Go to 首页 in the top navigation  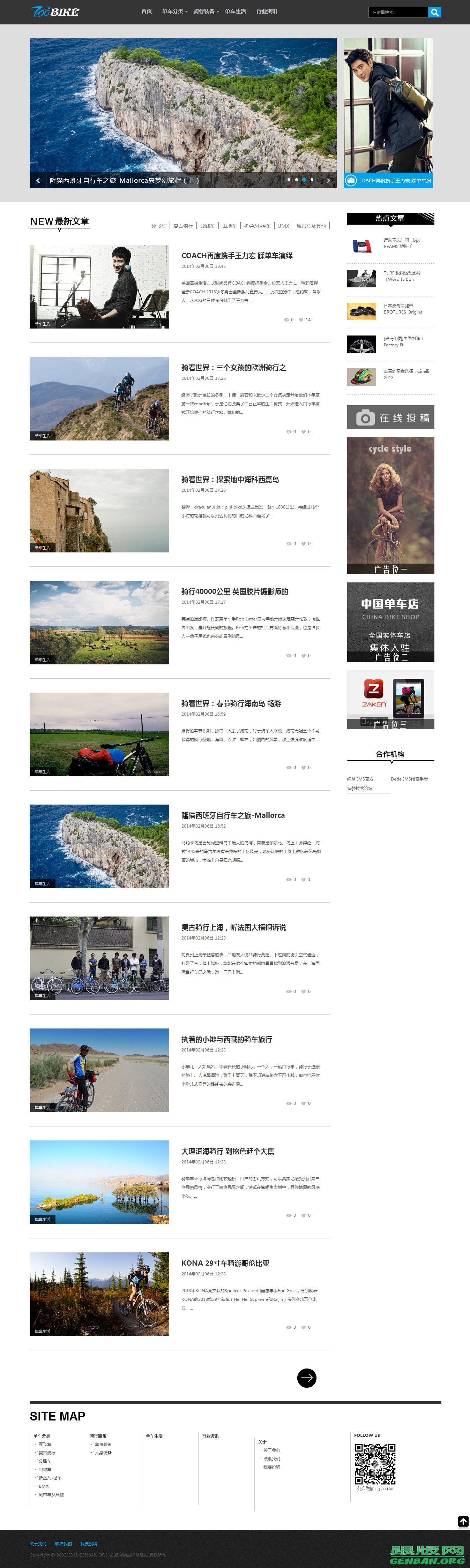tap(146, 12)
